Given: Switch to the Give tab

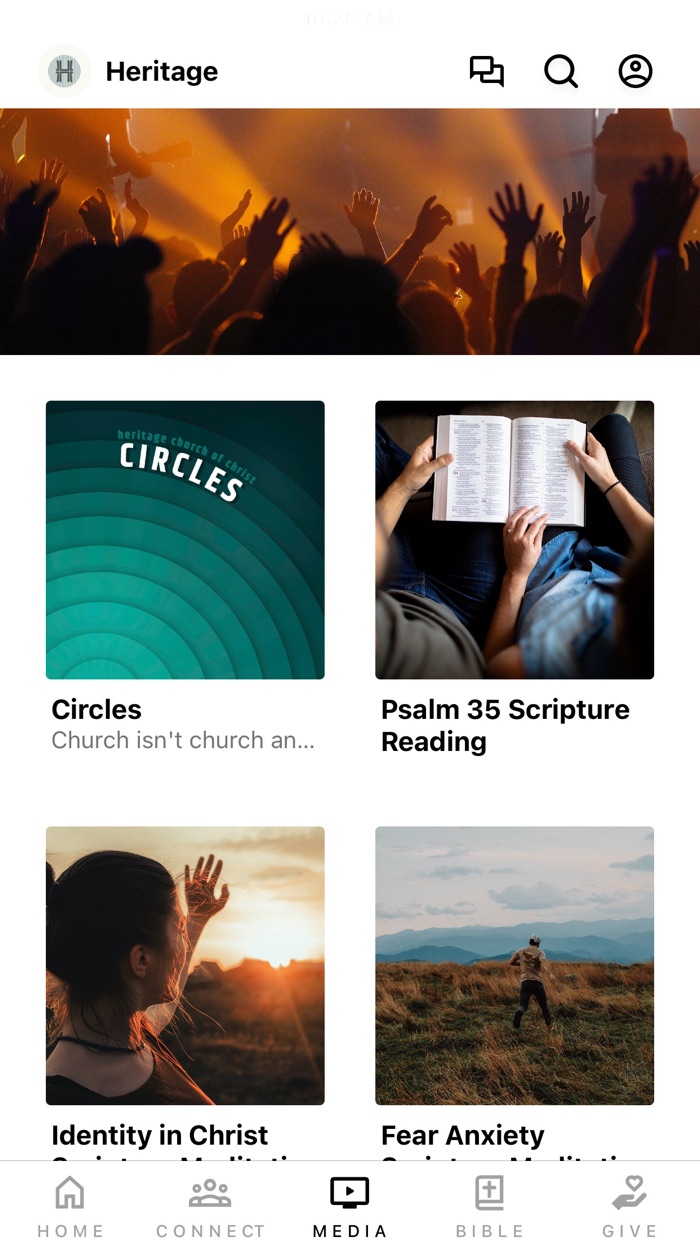Looking at the screenshot, I should click(x=630, y=1205).
